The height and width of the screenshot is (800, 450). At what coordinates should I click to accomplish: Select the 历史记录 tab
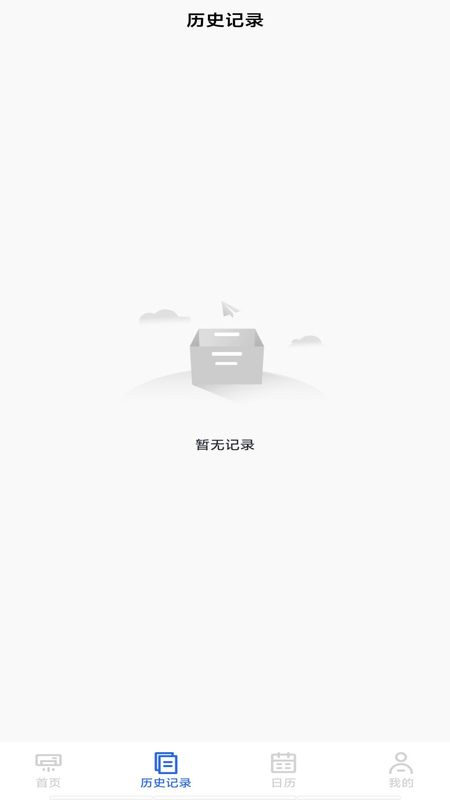click(166, 770)
